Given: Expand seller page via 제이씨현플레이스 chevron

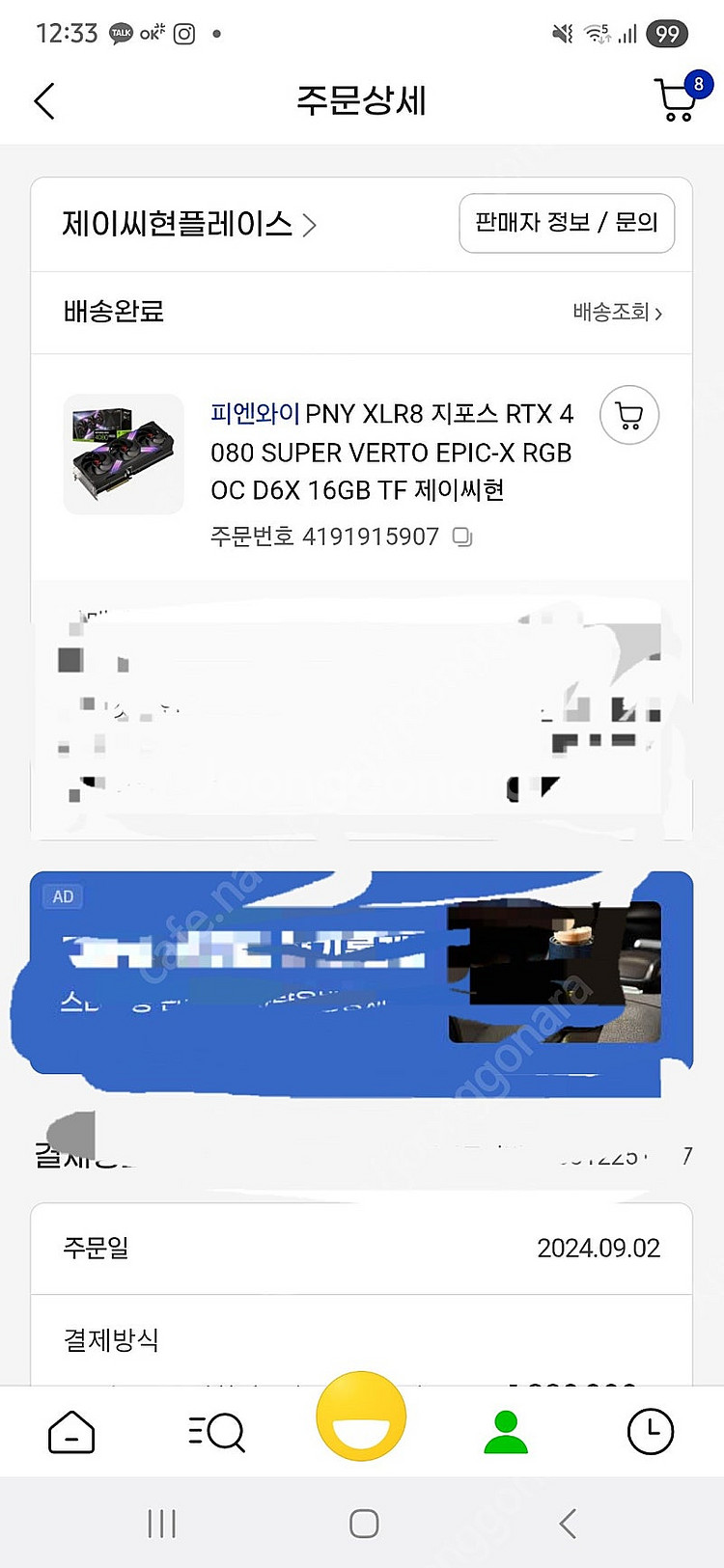Looking at the screenshot, I should point(310,223).
